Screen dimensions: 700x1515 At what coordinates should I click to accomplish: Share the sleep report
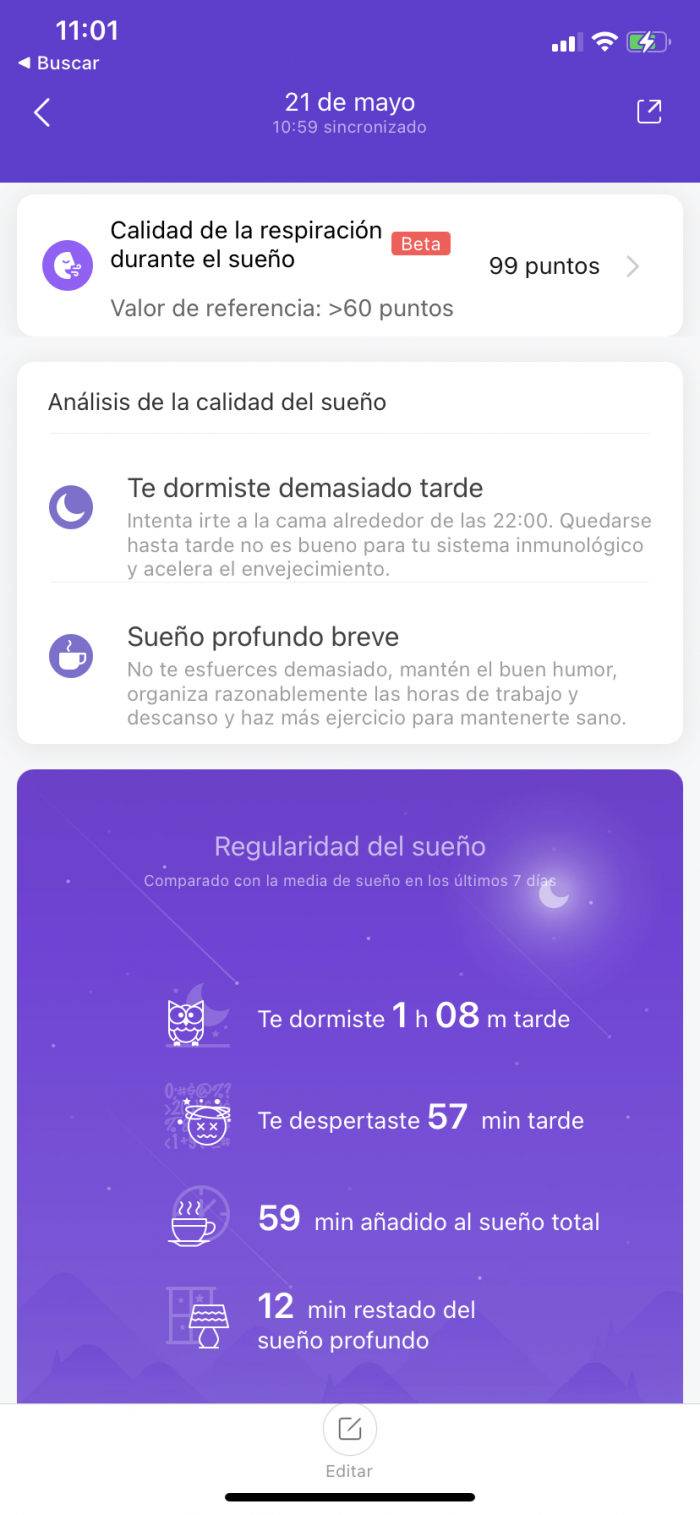click(649, 112)
